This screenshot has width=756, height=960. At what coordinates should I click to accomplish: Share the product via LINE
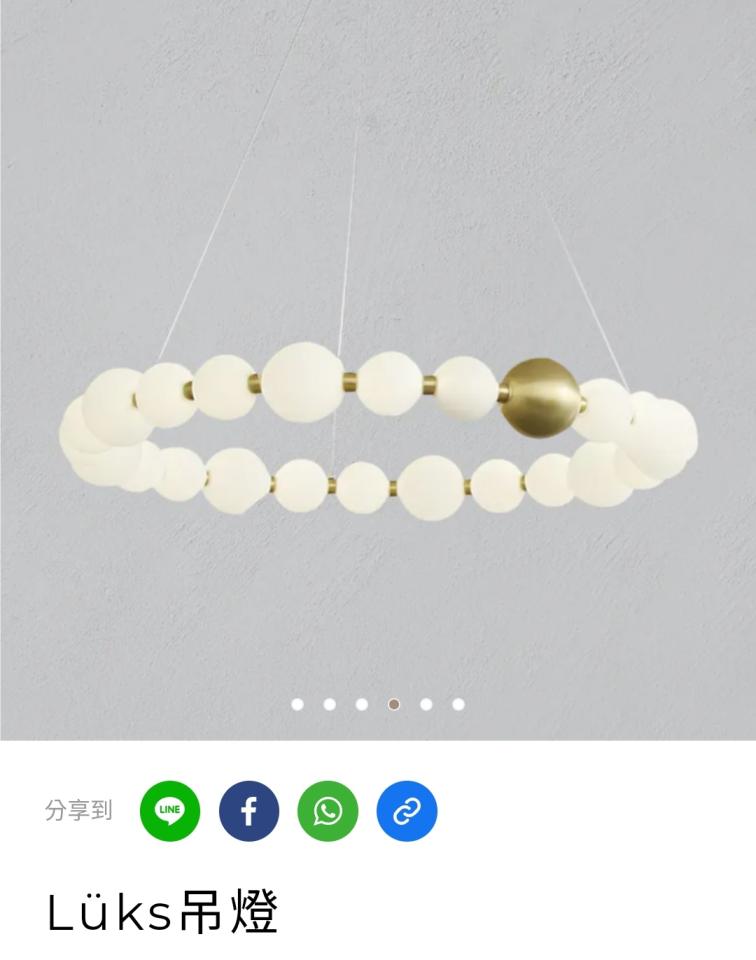tap(170, 811)
